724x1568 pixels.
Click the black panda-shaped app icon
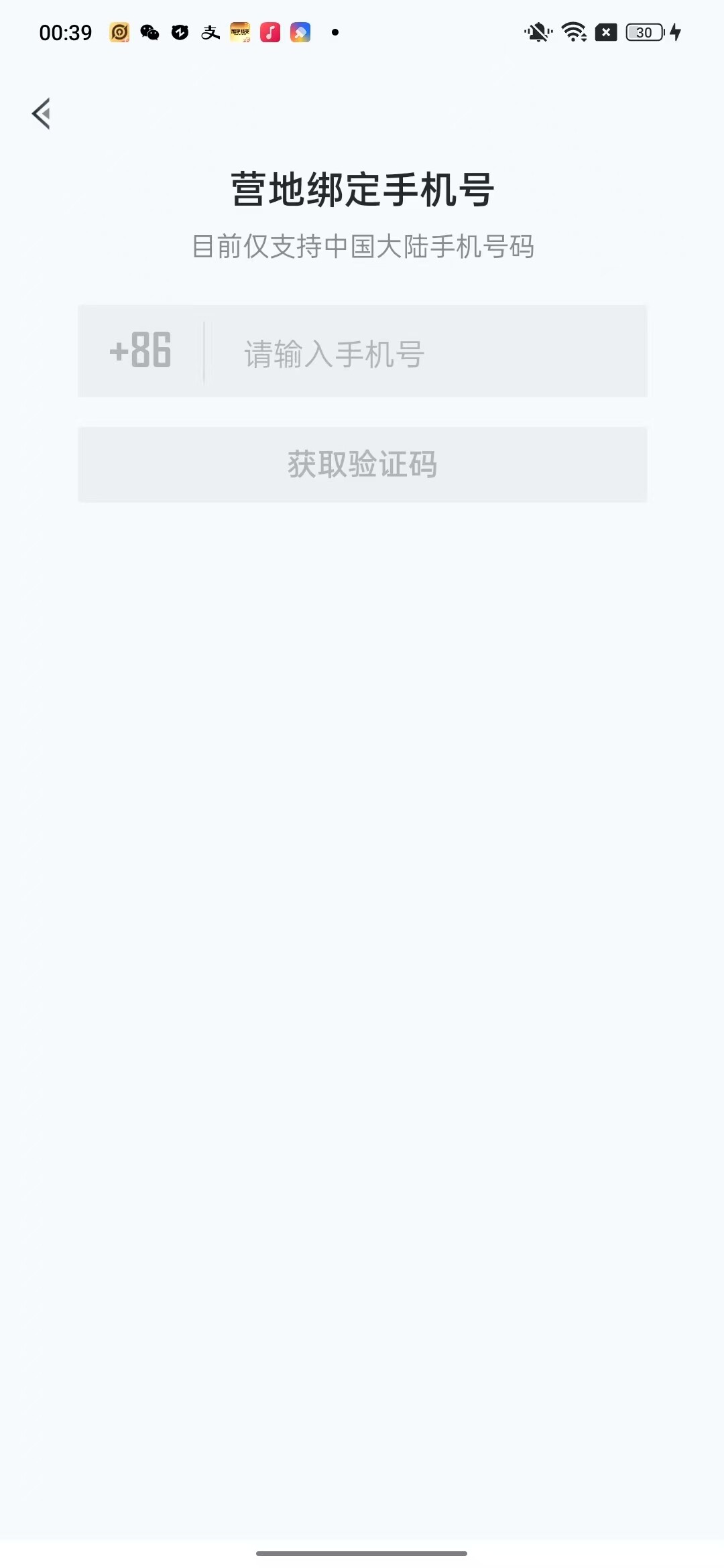tap(180, 32)
